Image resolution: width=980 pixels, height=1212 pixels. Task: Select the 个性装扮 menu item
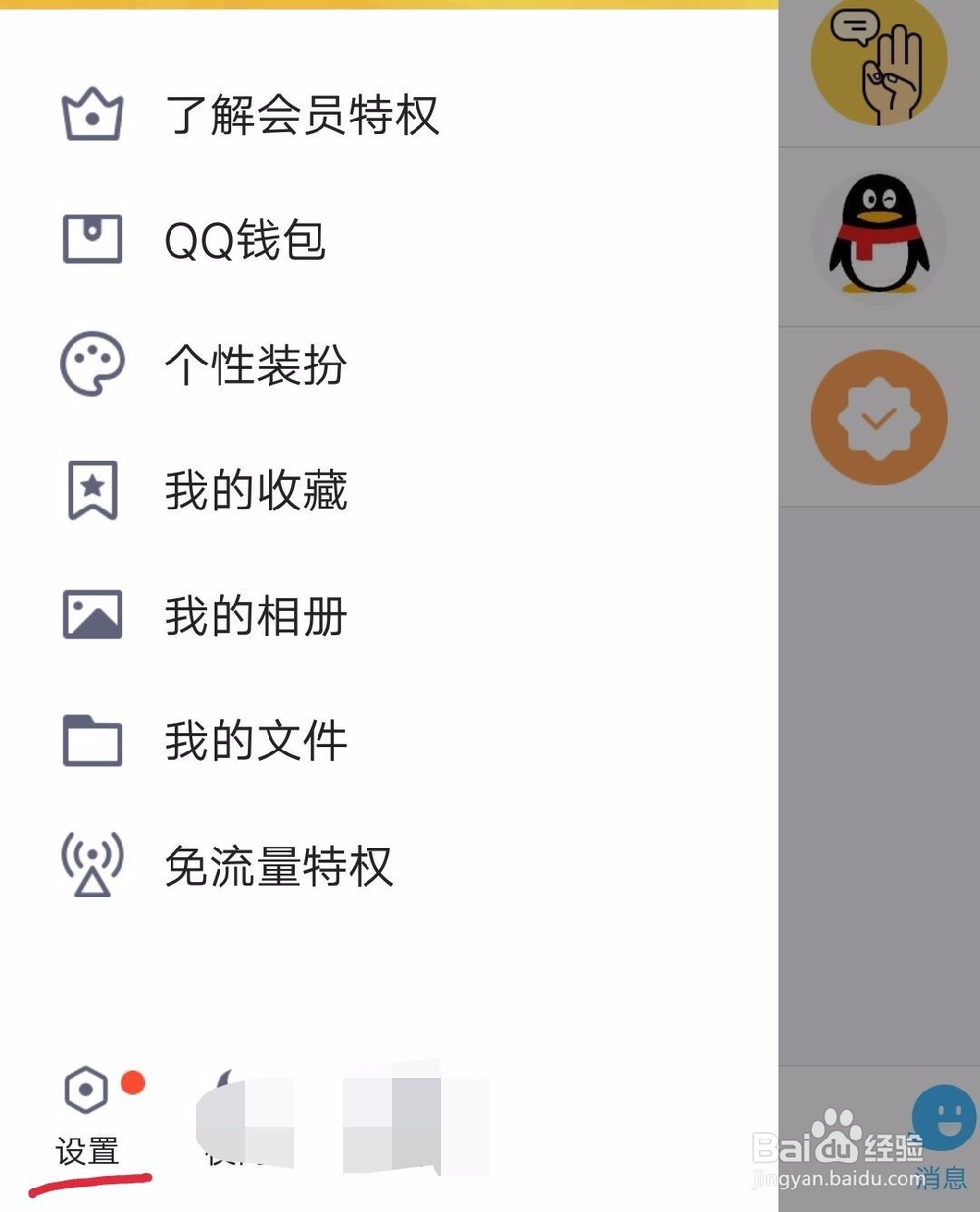[255, 364]
